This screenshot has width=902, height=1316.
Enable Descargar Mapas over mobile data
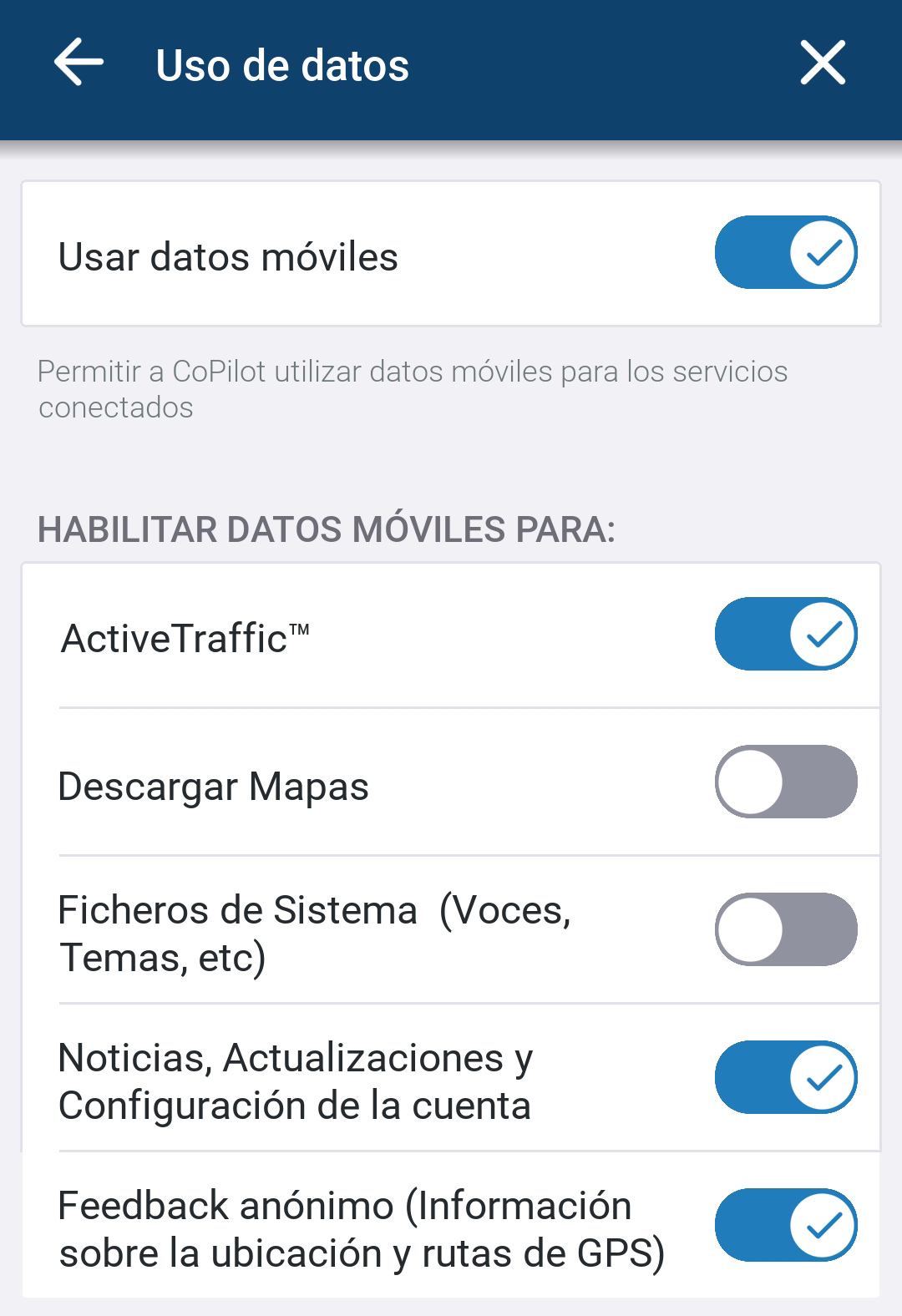pos(785,782)
